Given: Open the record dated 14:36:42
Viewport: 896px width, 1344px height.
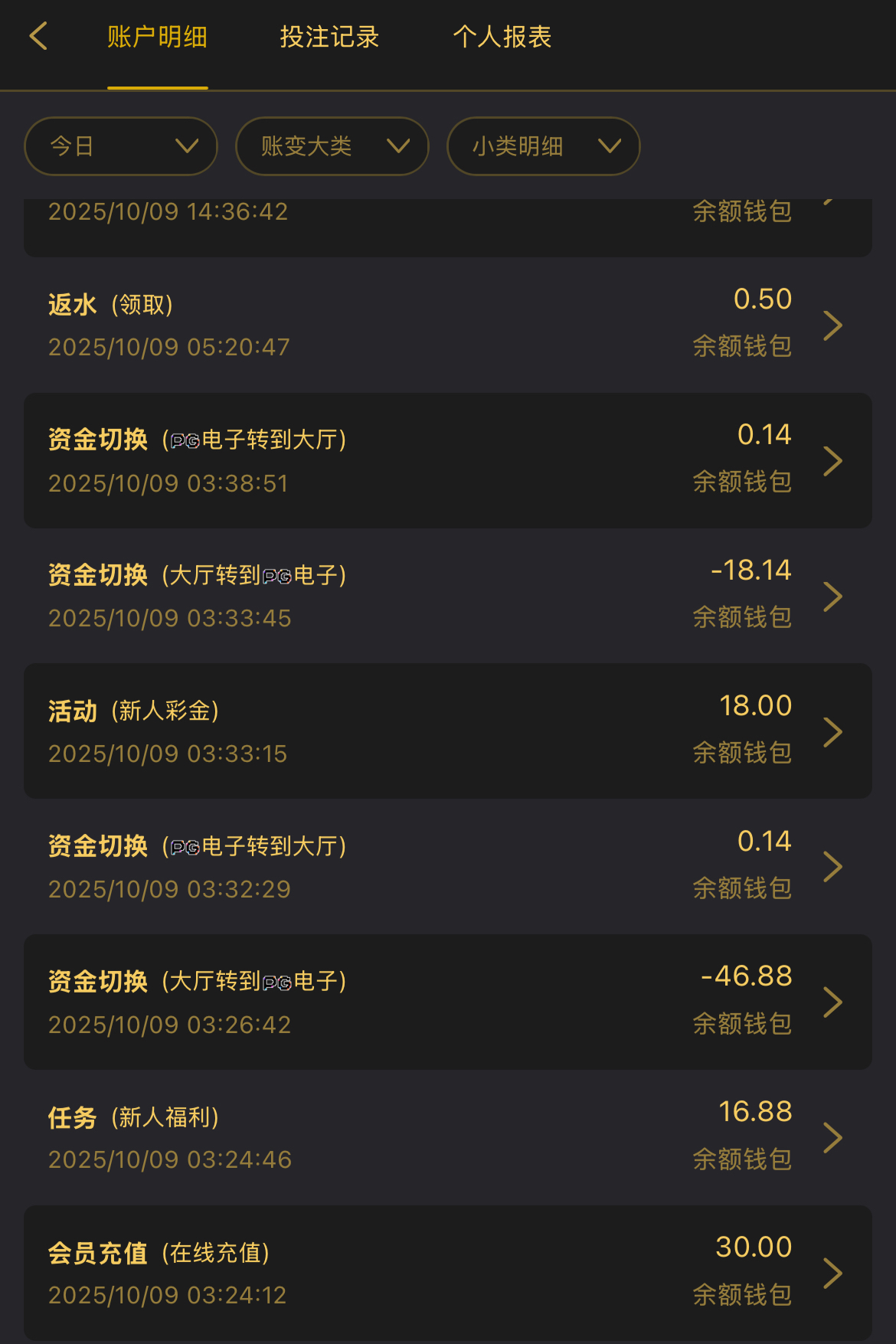Looking at the screenshot, I should click(x=447, y=222).
